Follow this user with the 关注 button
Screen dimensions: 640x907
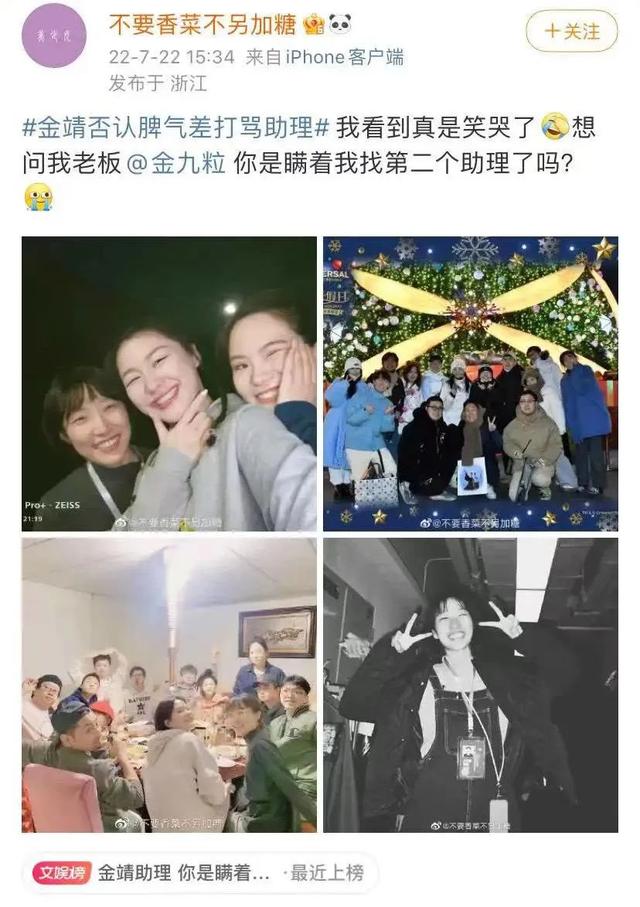(572, 31)
